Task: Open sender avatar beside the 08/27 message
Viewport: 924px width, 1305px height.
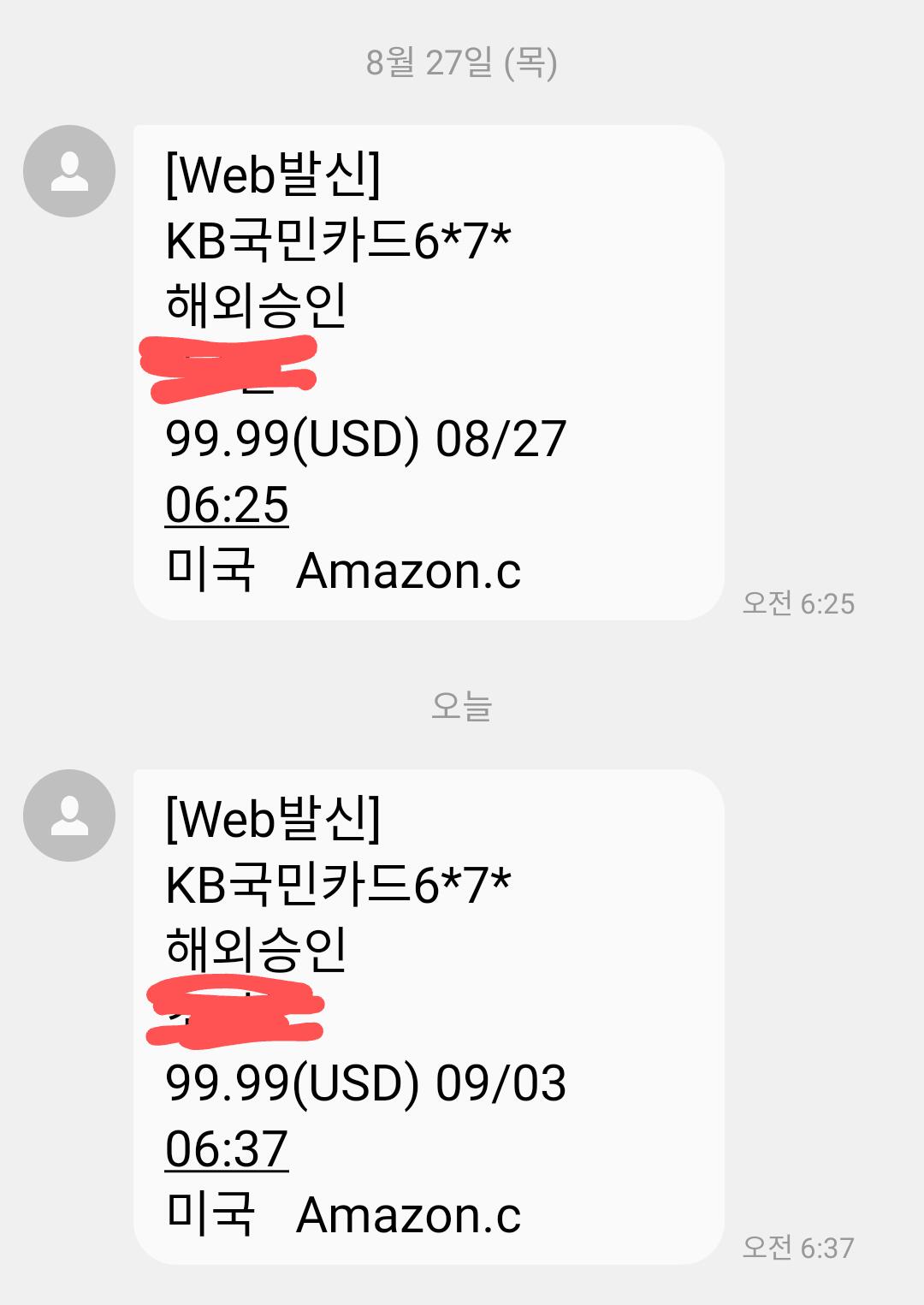Action: click(69, 171)
